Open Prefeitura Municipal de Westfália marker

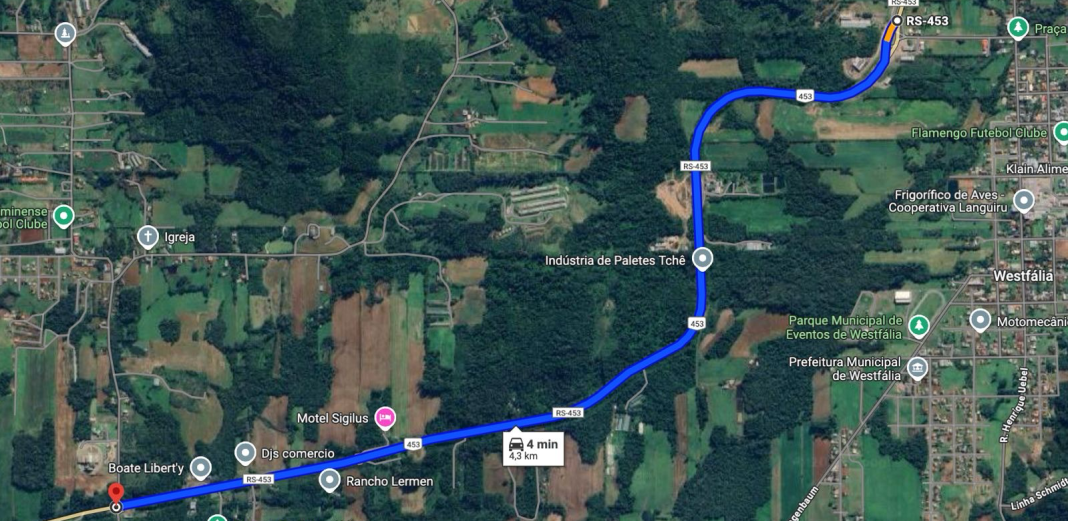pyautogui.click(x=917, y=368)
